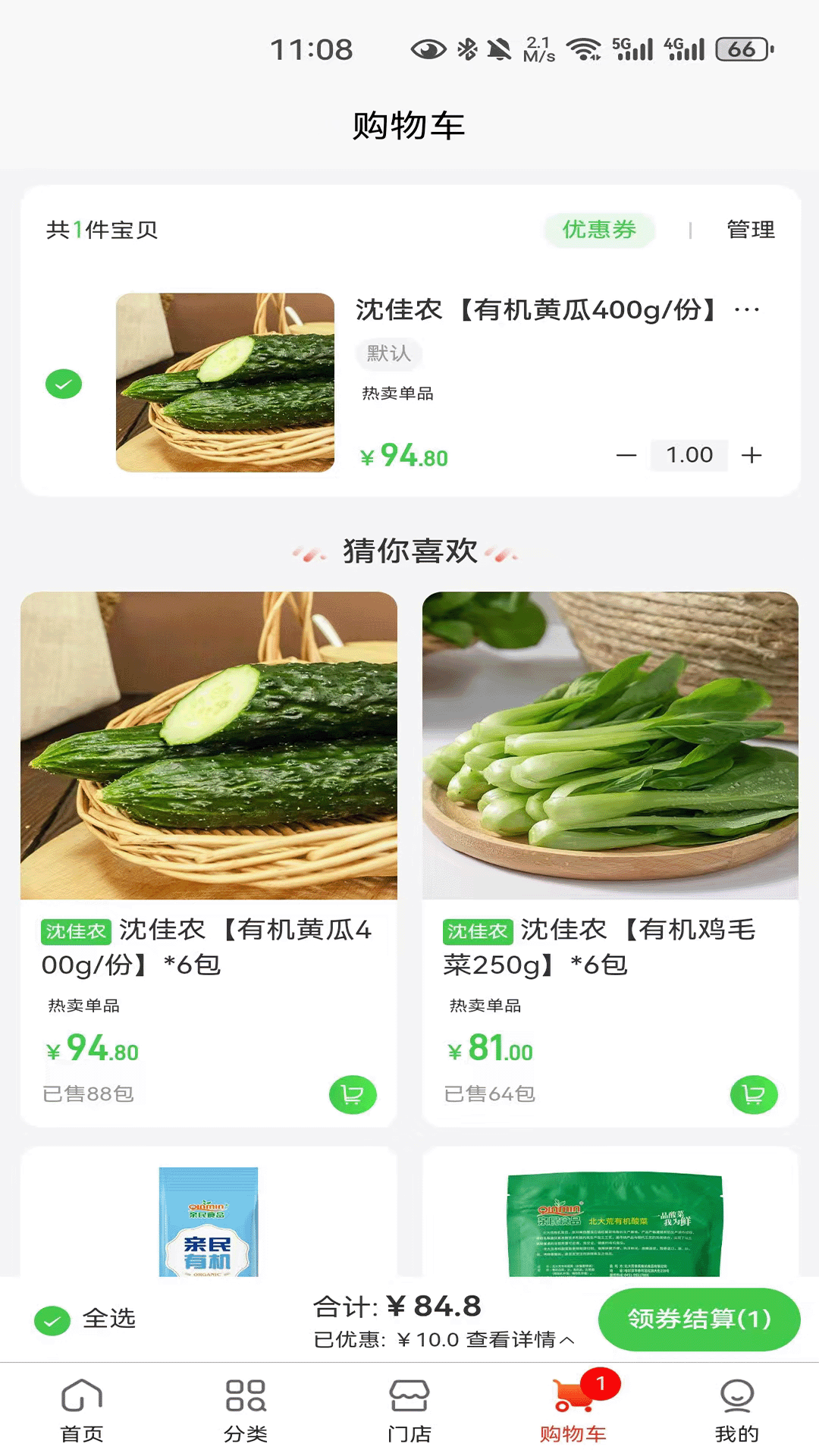Open the 门店 stores tab

(409, 1410)
